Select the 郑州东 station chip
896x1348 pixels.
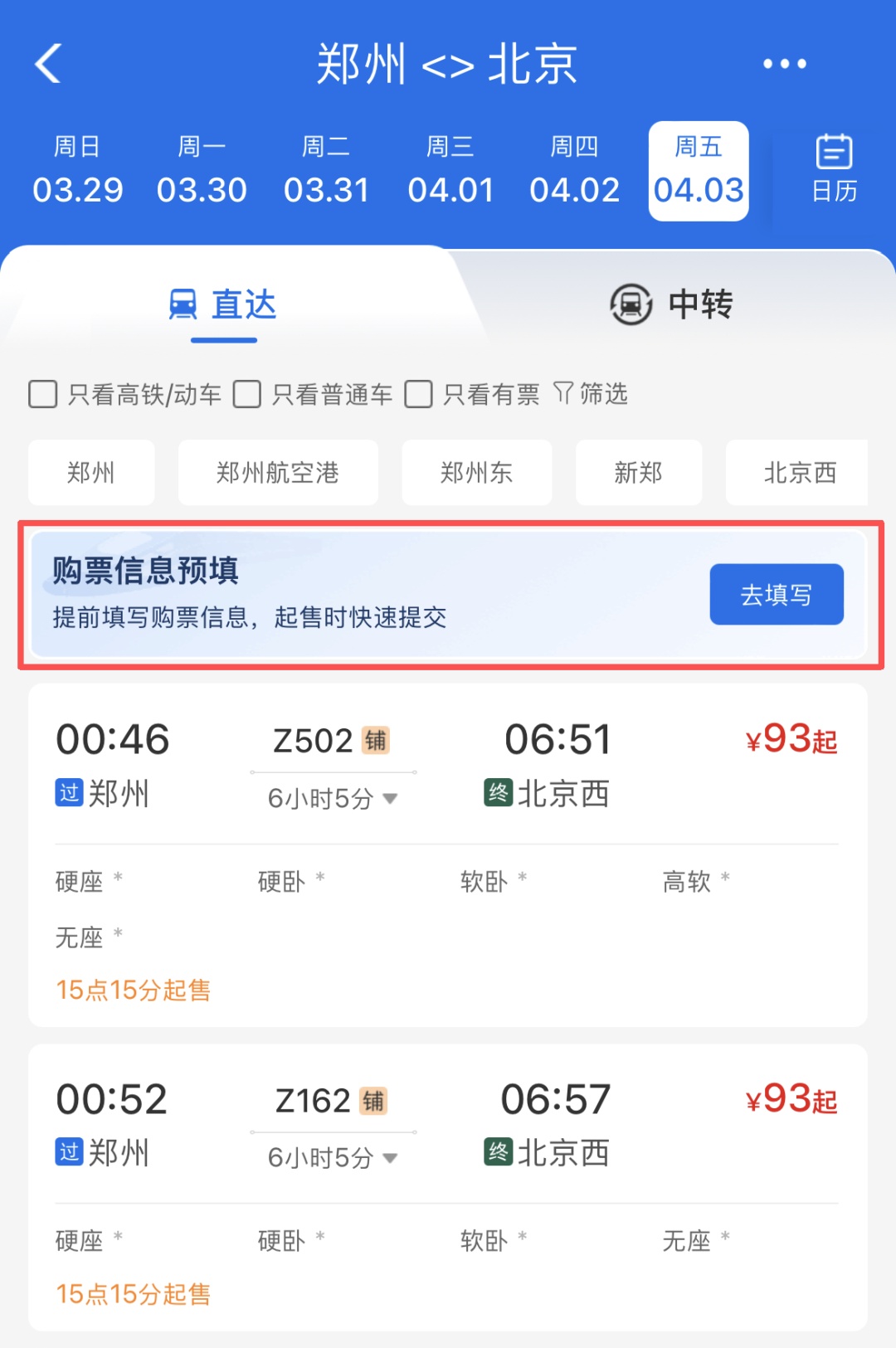[x=476, y=472]
